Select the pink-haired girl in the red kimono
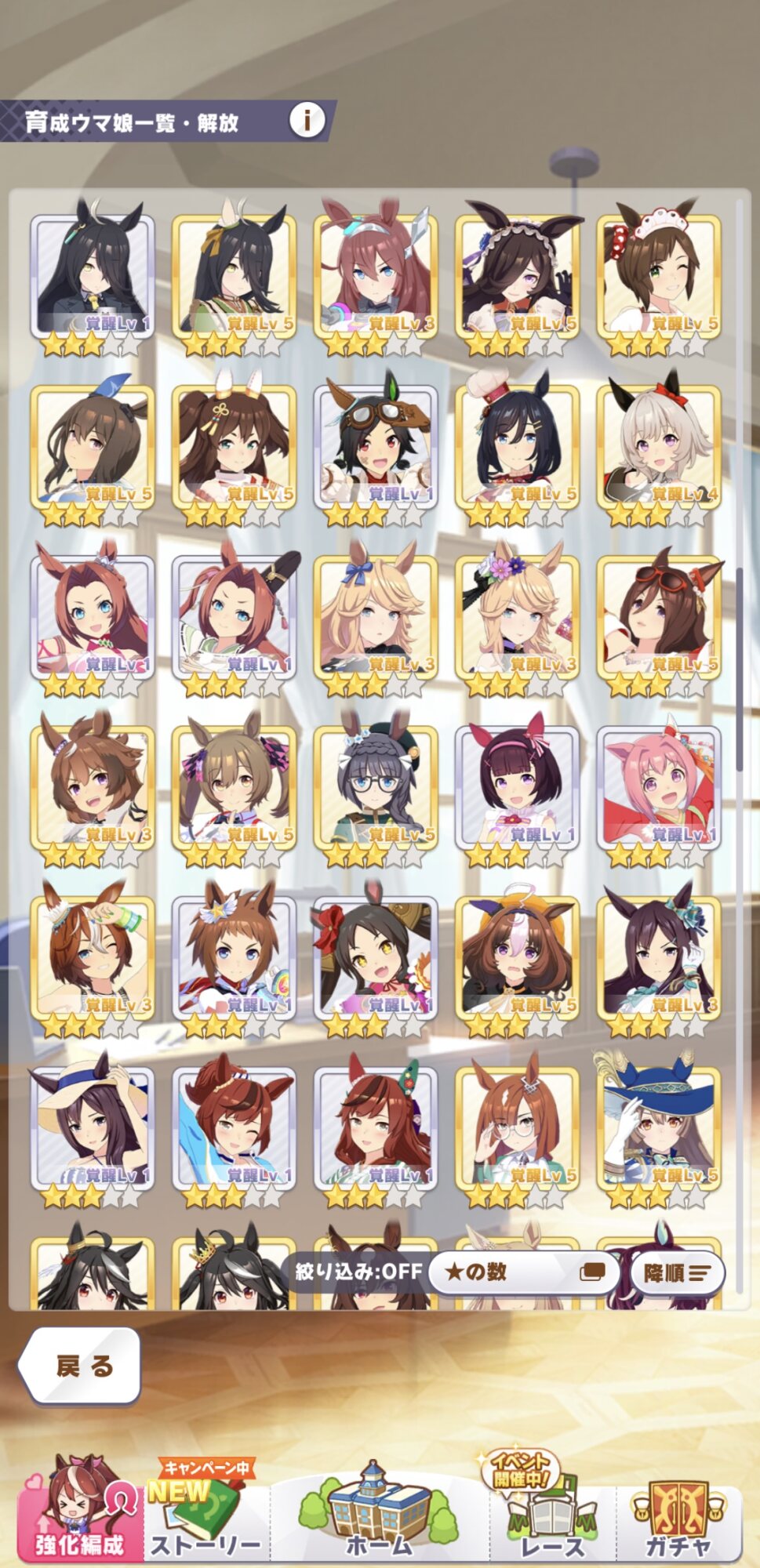The image size is (760, 1568). coord(659,789)
